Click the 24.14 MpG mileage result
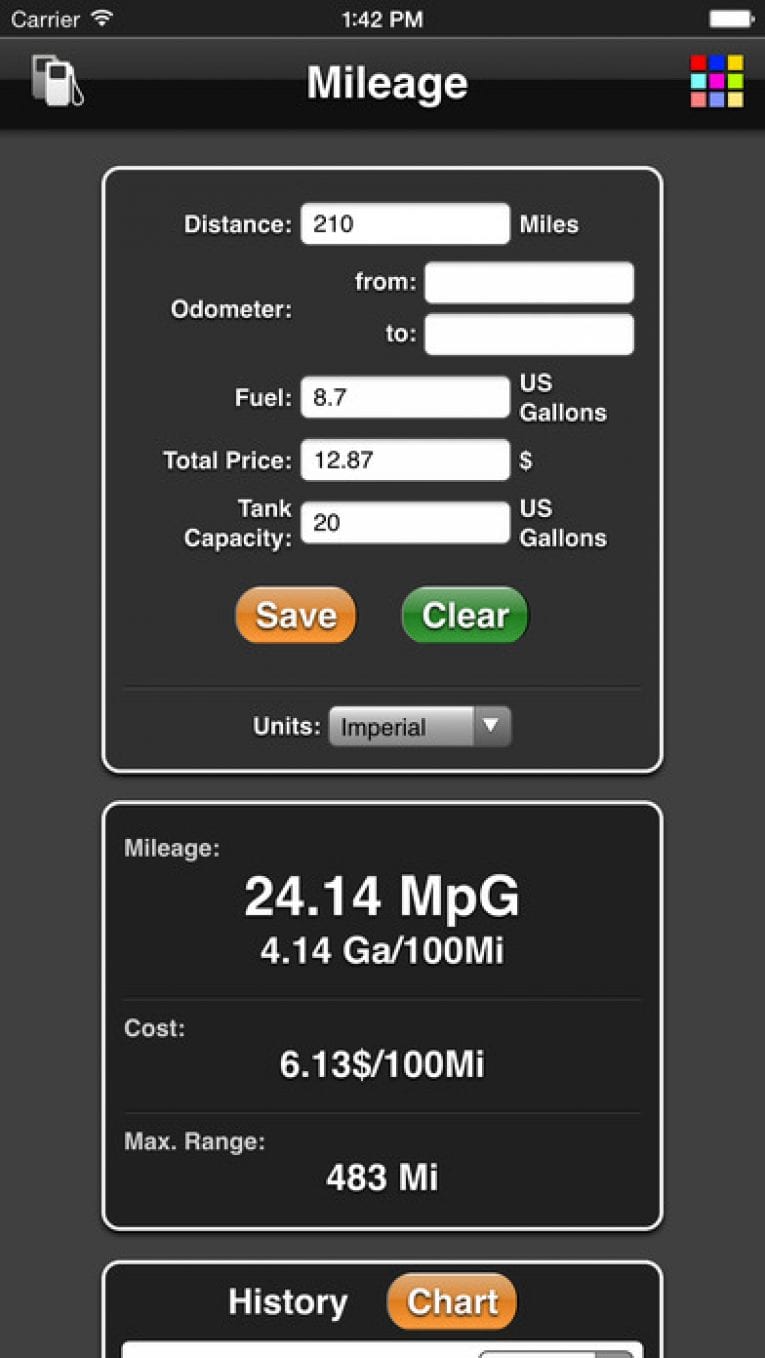765x1358 pixels. point(383,896)
